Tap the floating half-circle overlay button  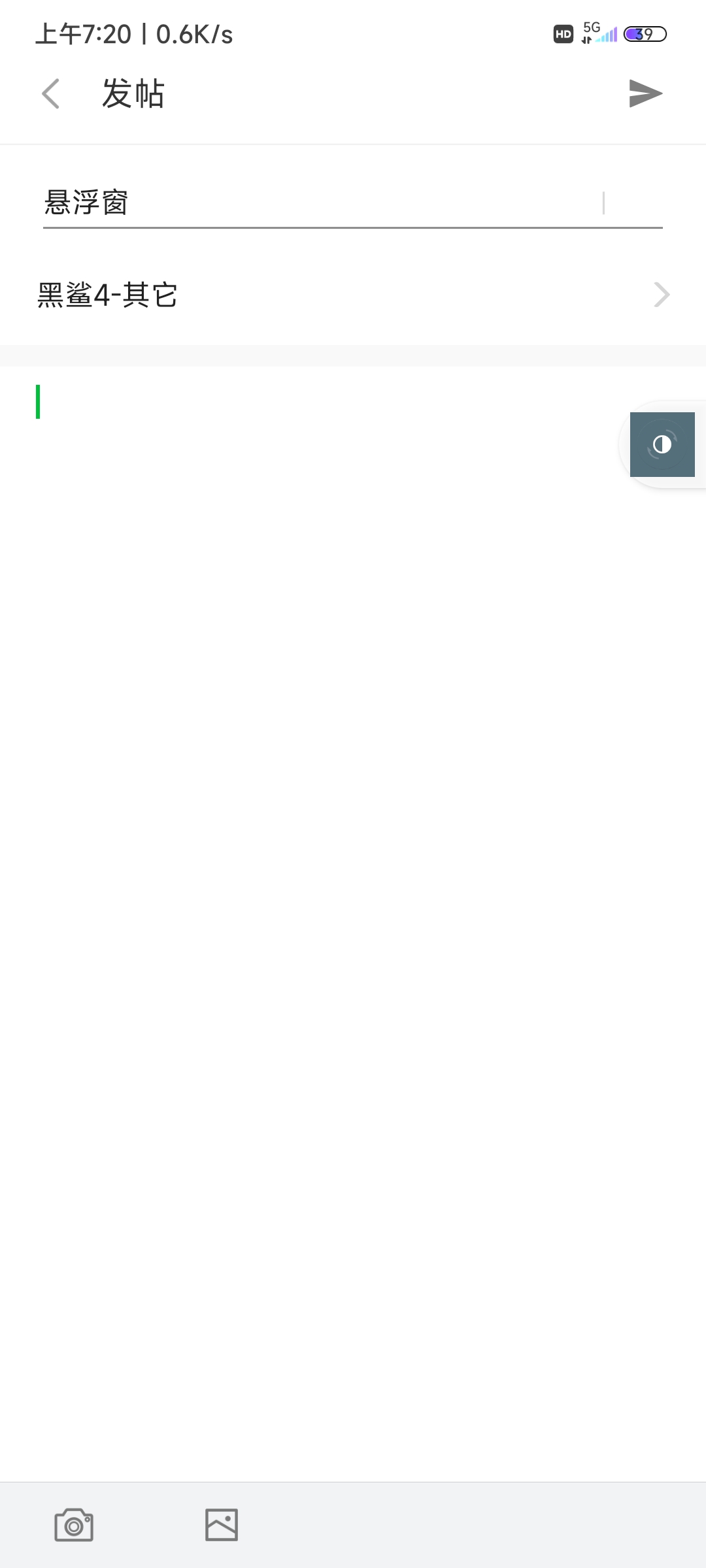click(662, 444)
